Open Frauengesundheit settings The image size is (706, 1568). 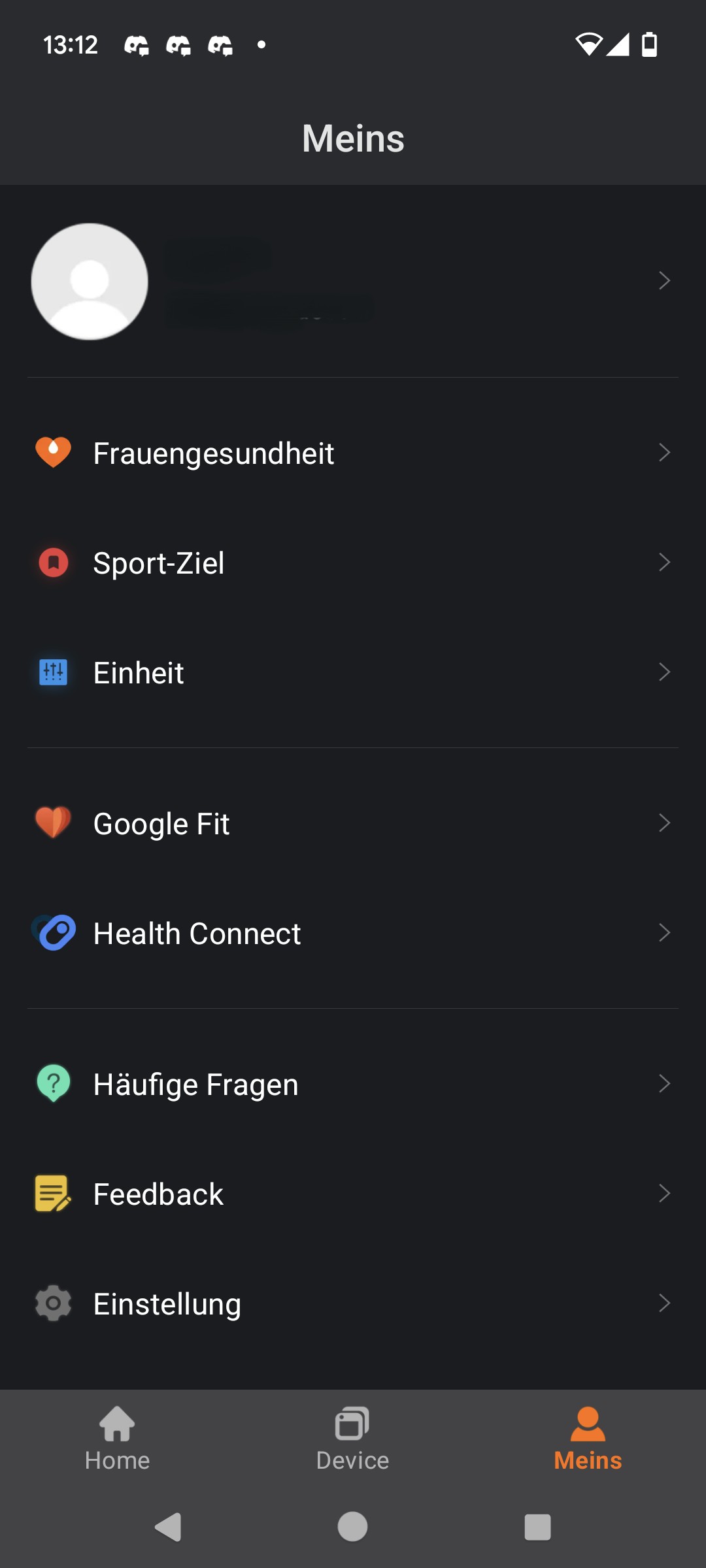[353, 453]
